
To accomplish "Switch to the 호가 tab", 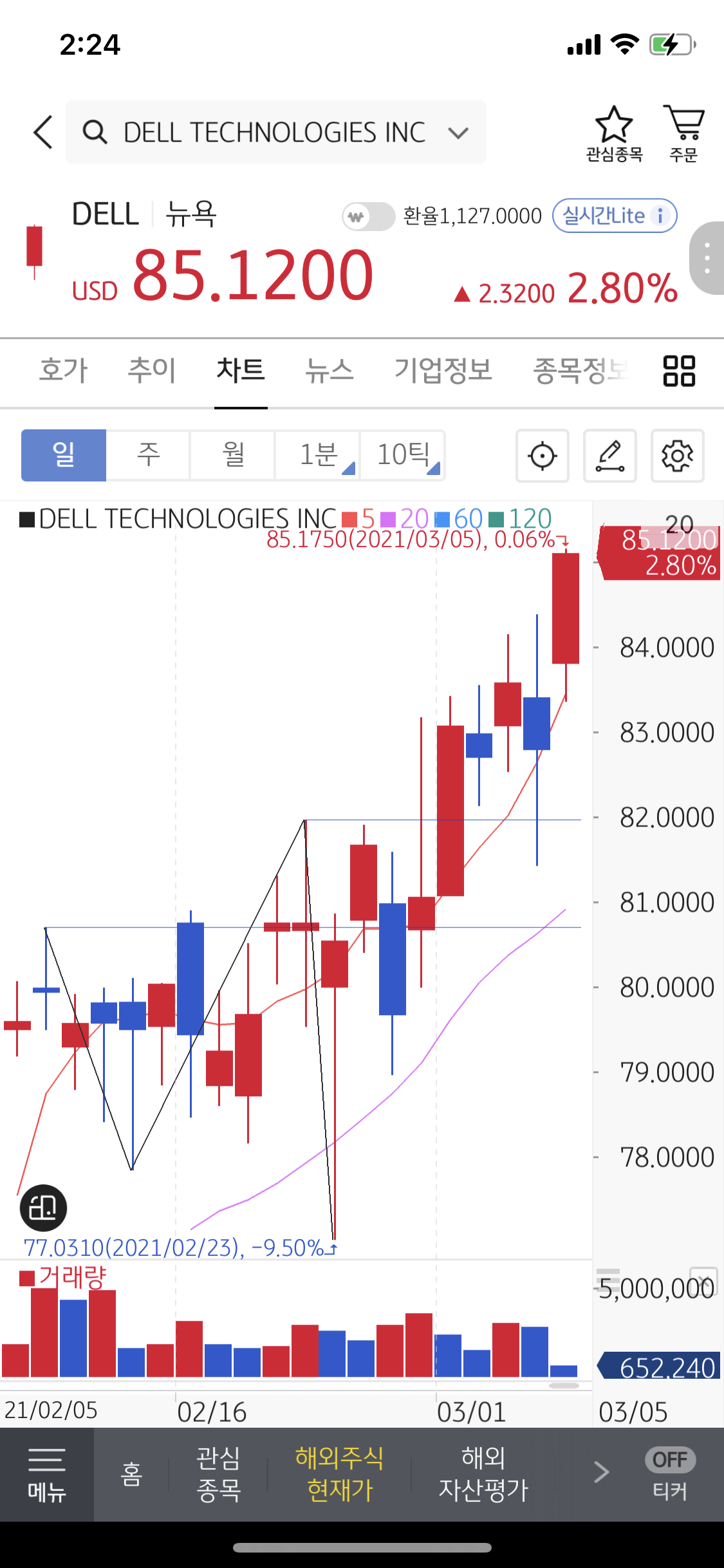I will pyautogui.click(x=63, y=371).
